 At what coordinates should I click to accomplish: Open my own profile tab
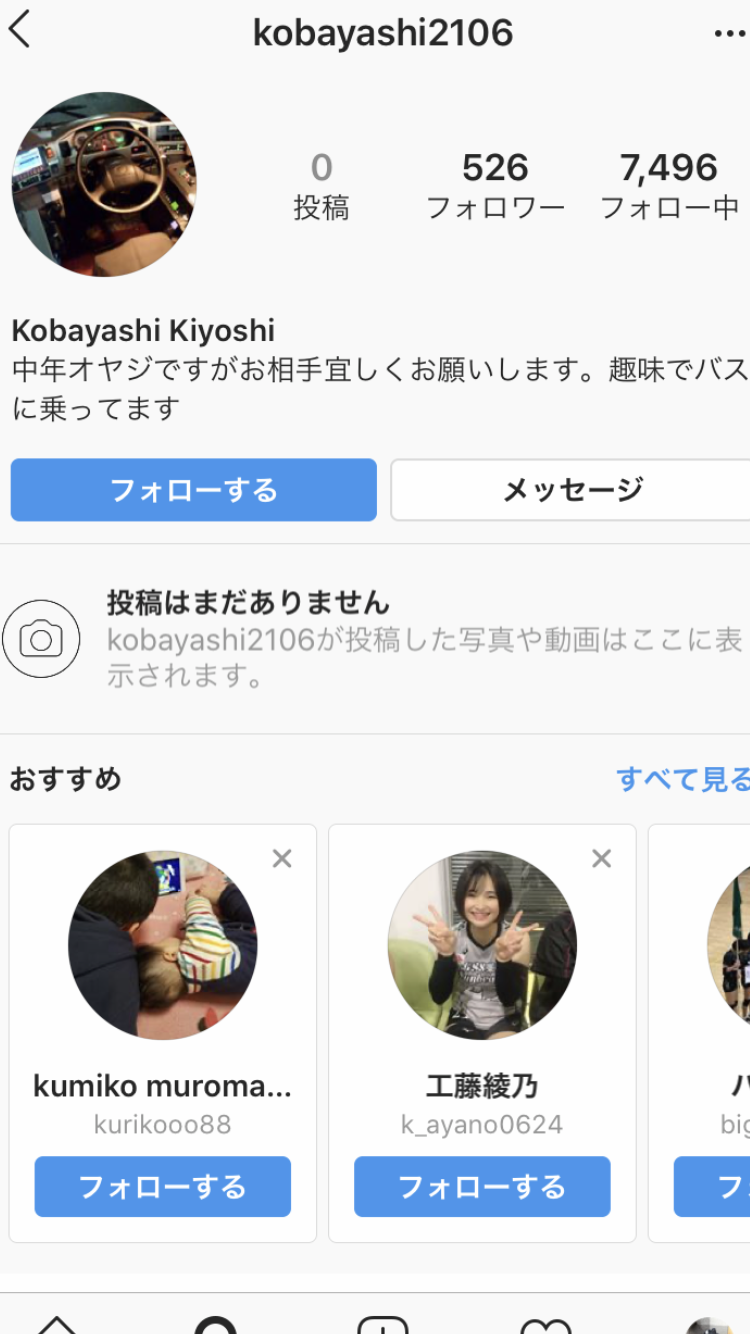pos(708,1322)
